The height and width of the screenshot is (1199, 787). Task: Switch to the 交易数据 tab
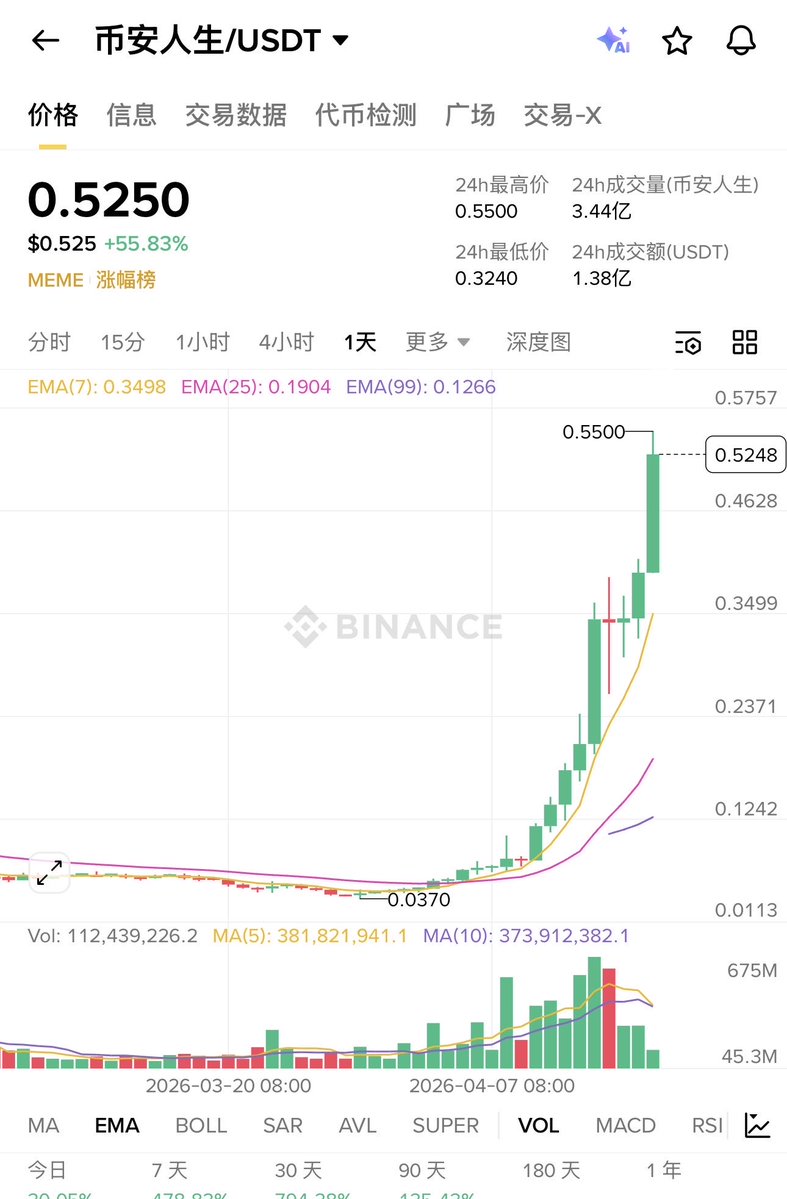[x=236, y=115]
